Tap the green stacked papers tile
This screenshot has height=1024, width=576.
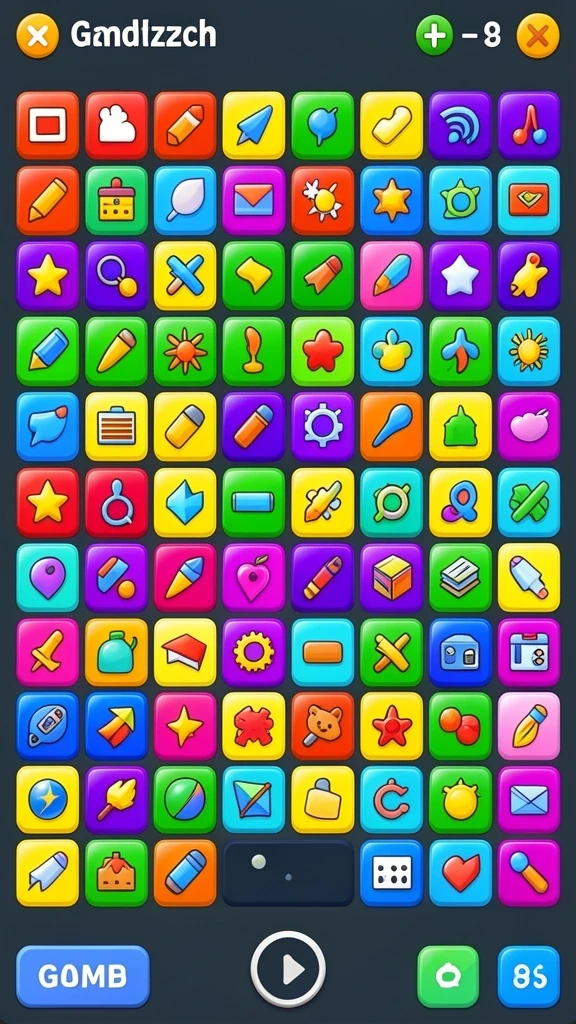tap(460, 577)
